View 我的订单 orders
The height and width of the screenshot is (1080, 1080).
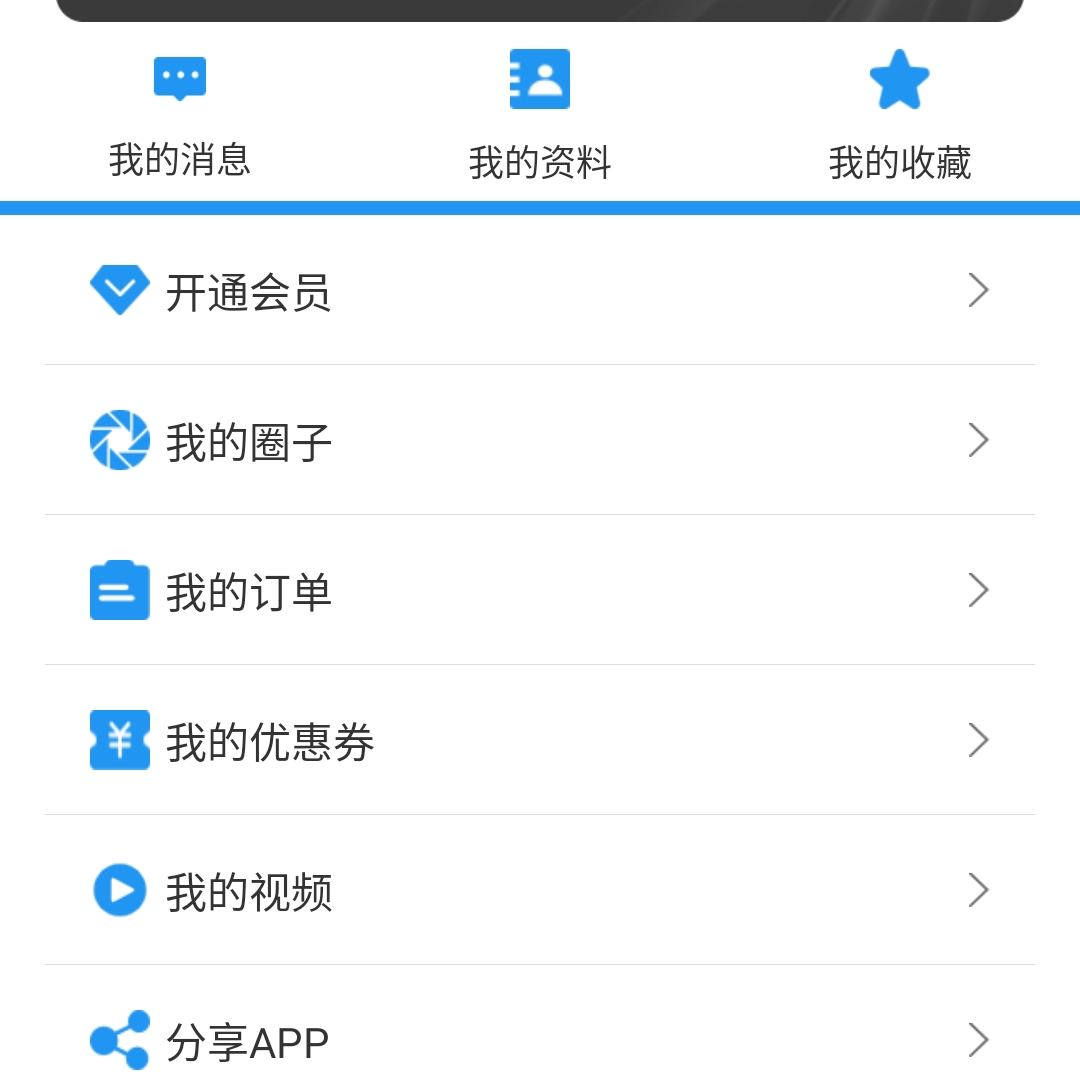(540, 591)
